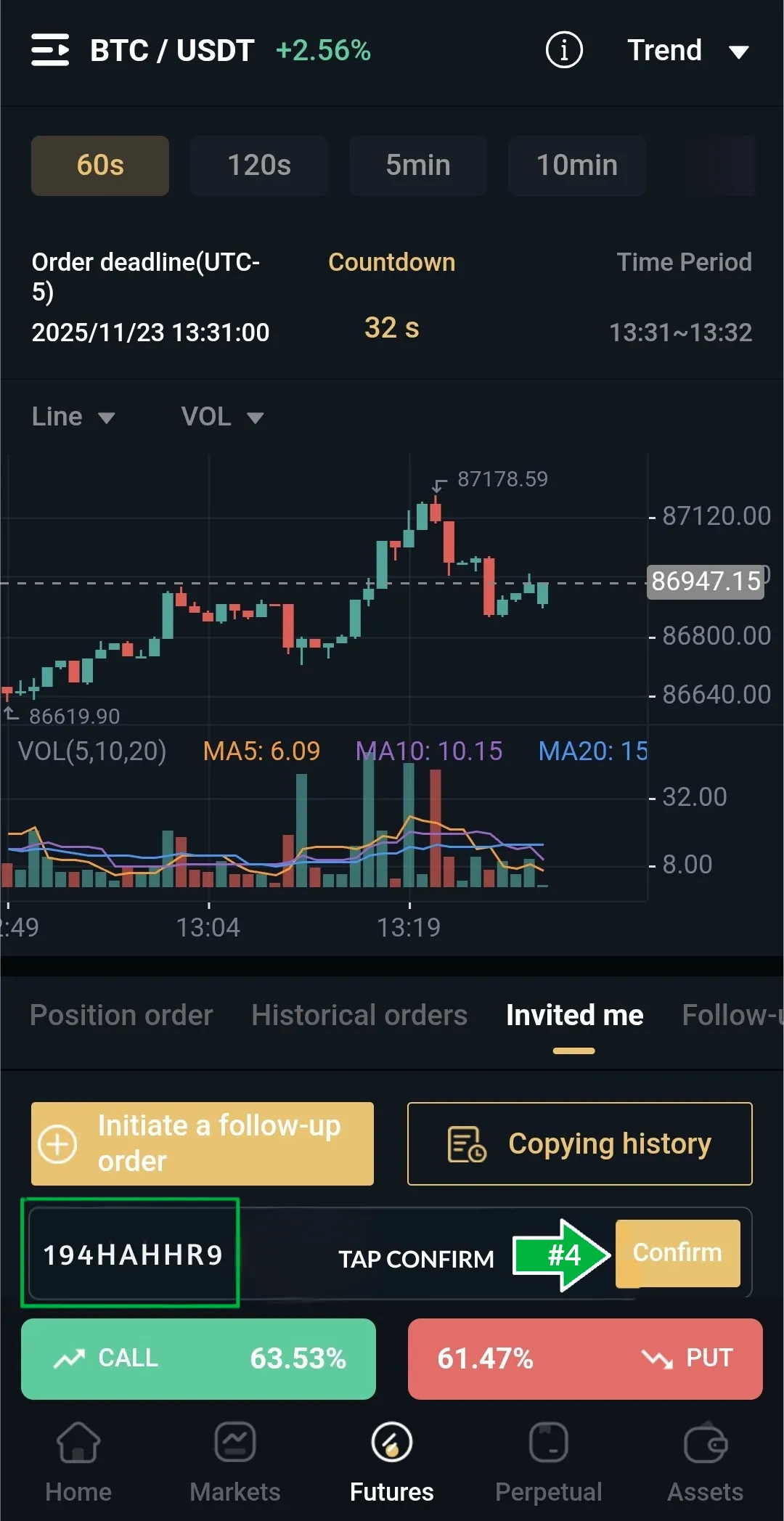Viewport: 784px width, 1521px height.
Task: Place a CALL order at 63.53%
Action: [x=198, y=1358]
